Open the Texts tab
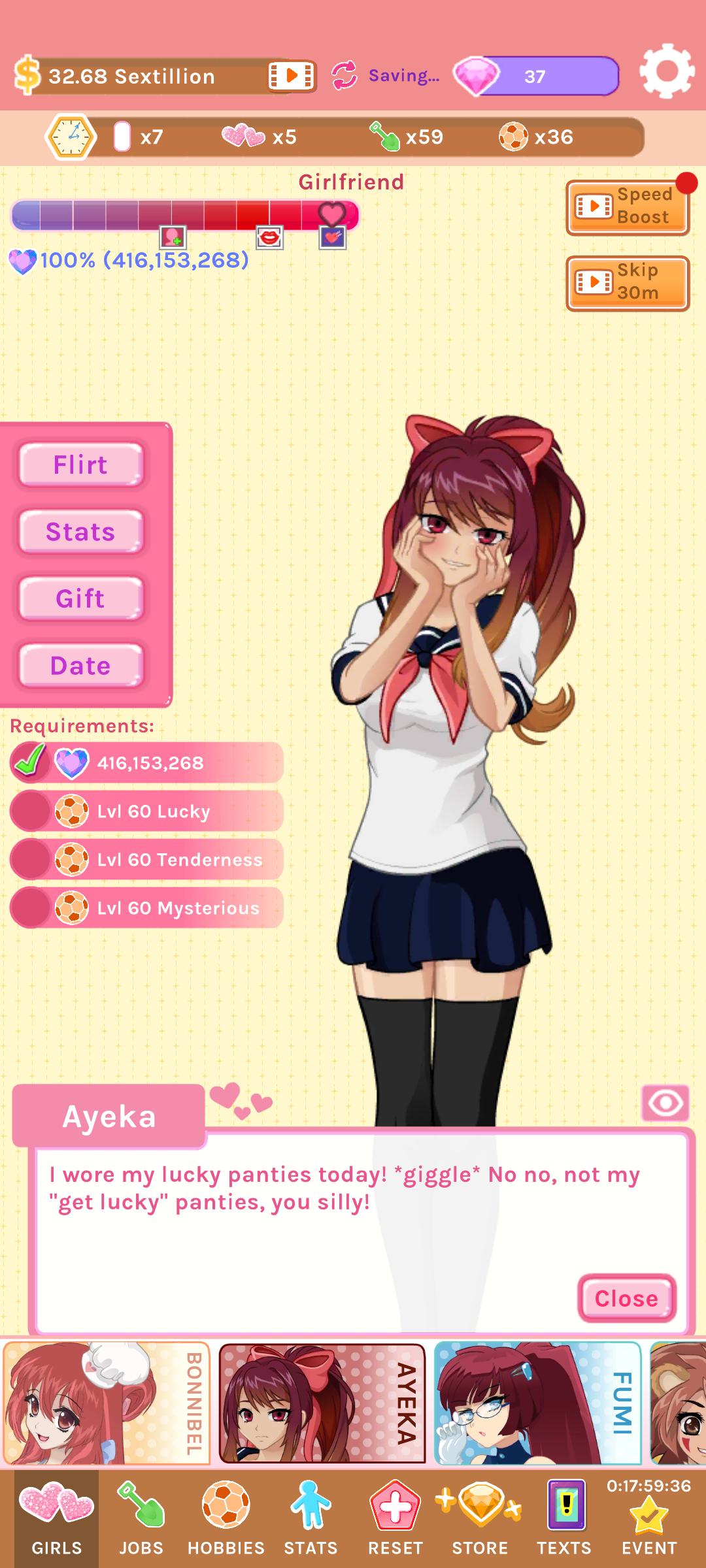The image size is (706, 1568). pos(564,1518)
